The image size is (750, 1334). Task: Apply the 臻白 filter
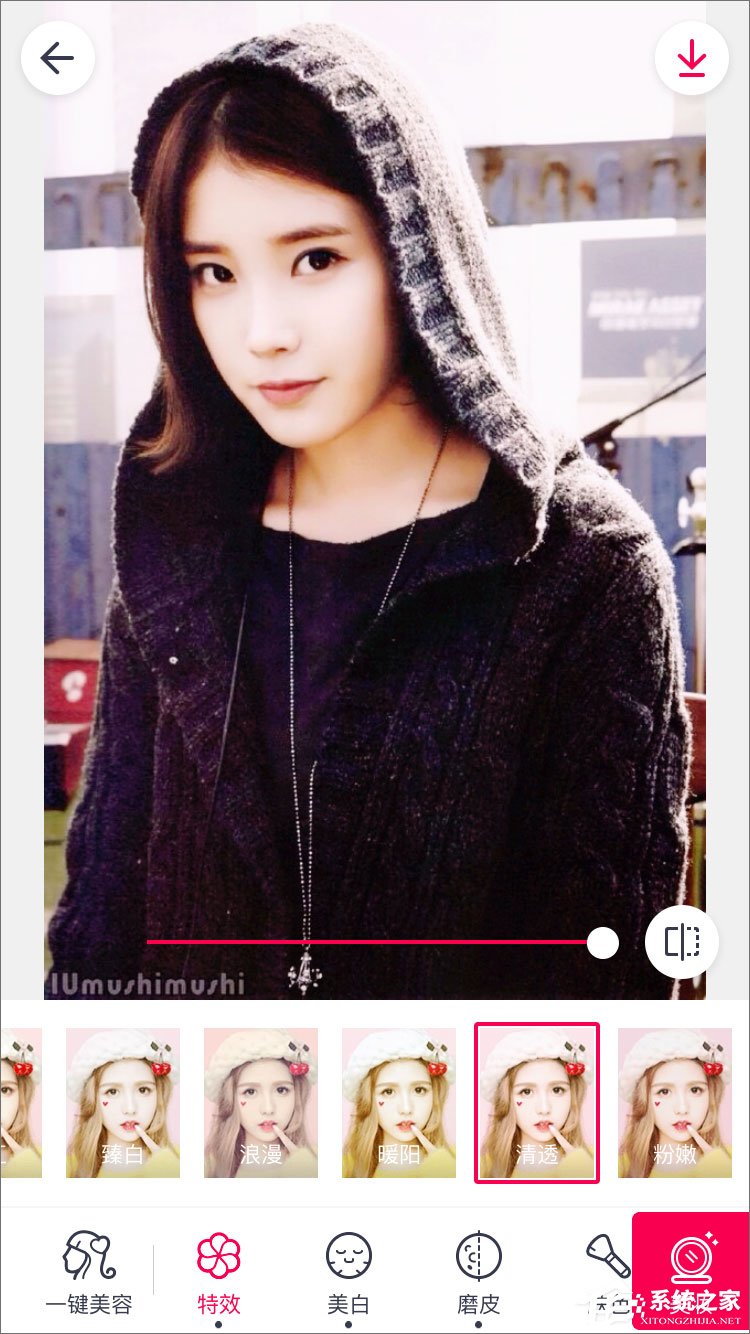[x=123, y=1102]
